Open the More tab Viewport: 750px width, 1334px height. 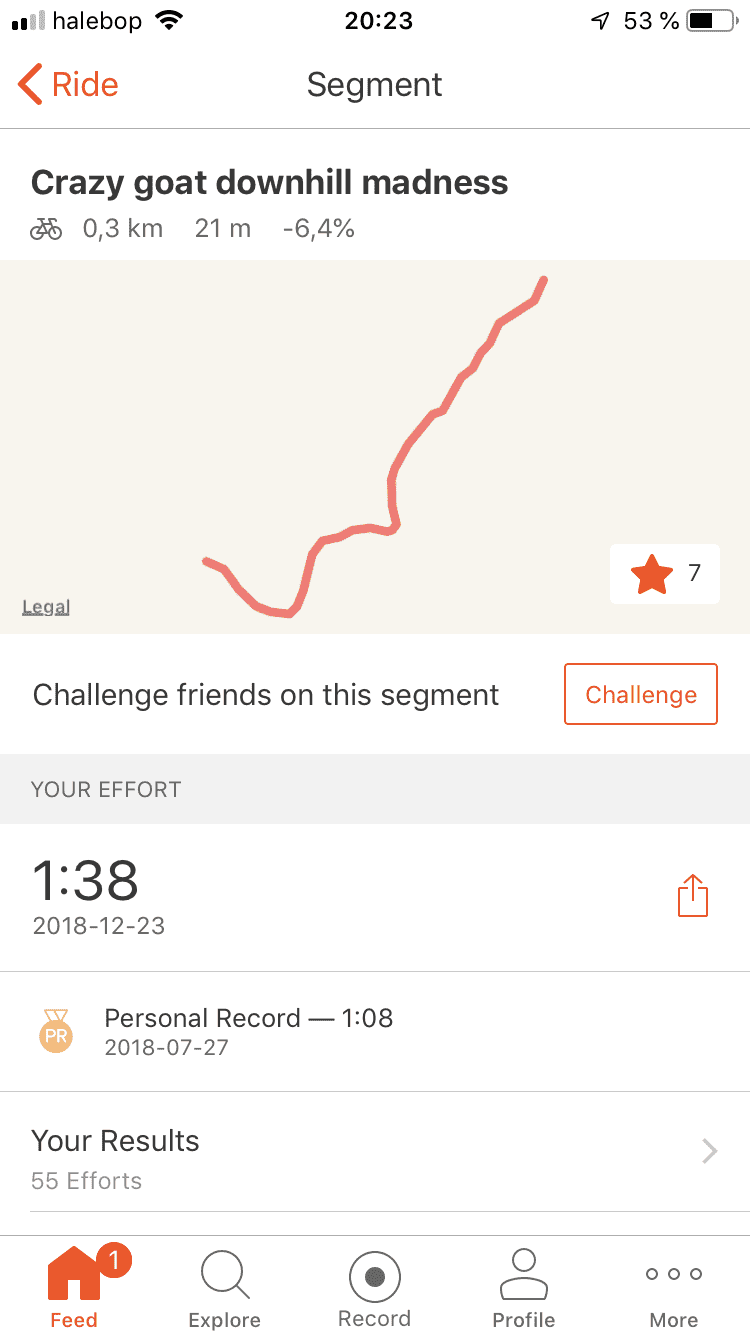[674, 1286]
